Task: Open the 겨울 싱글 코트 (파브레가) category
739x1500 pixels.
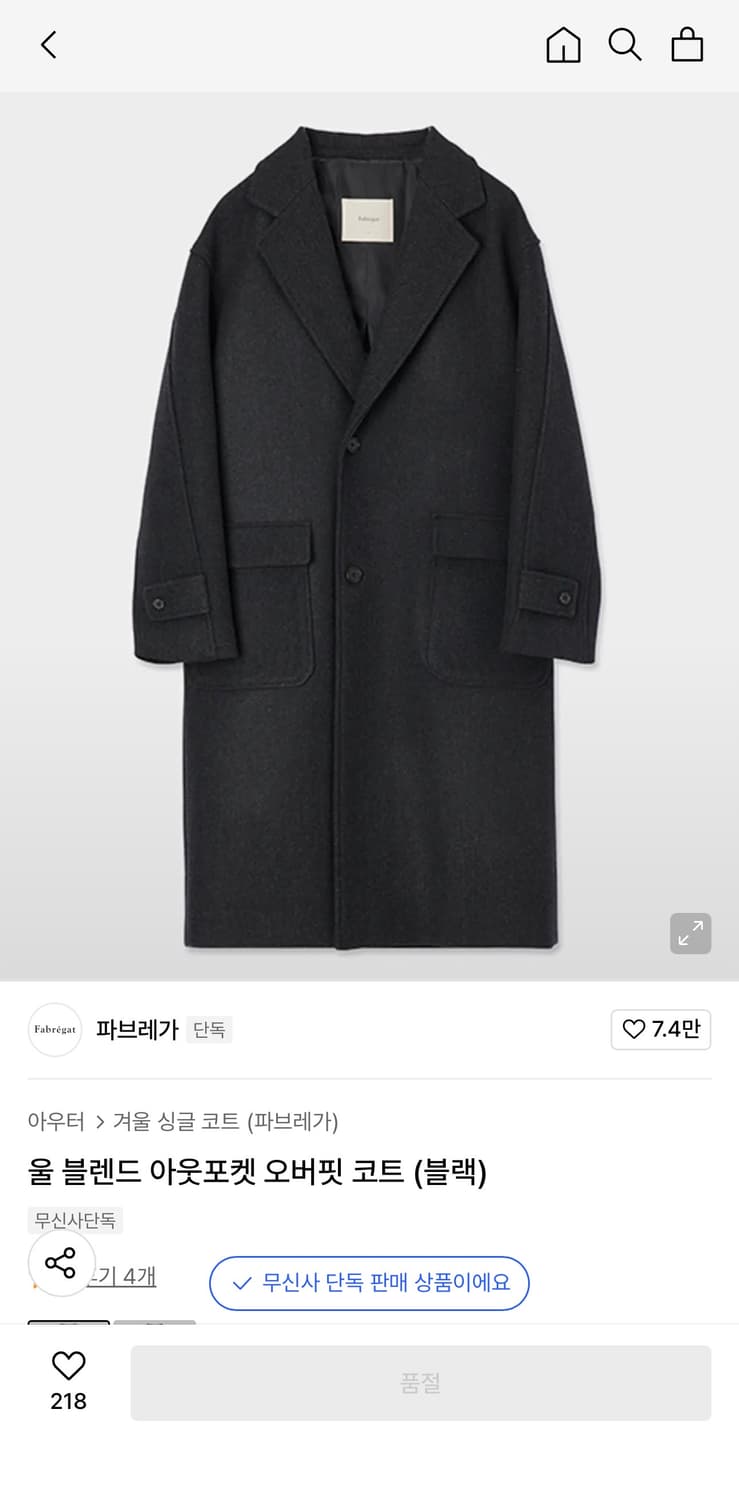Action: [227, 1122]
